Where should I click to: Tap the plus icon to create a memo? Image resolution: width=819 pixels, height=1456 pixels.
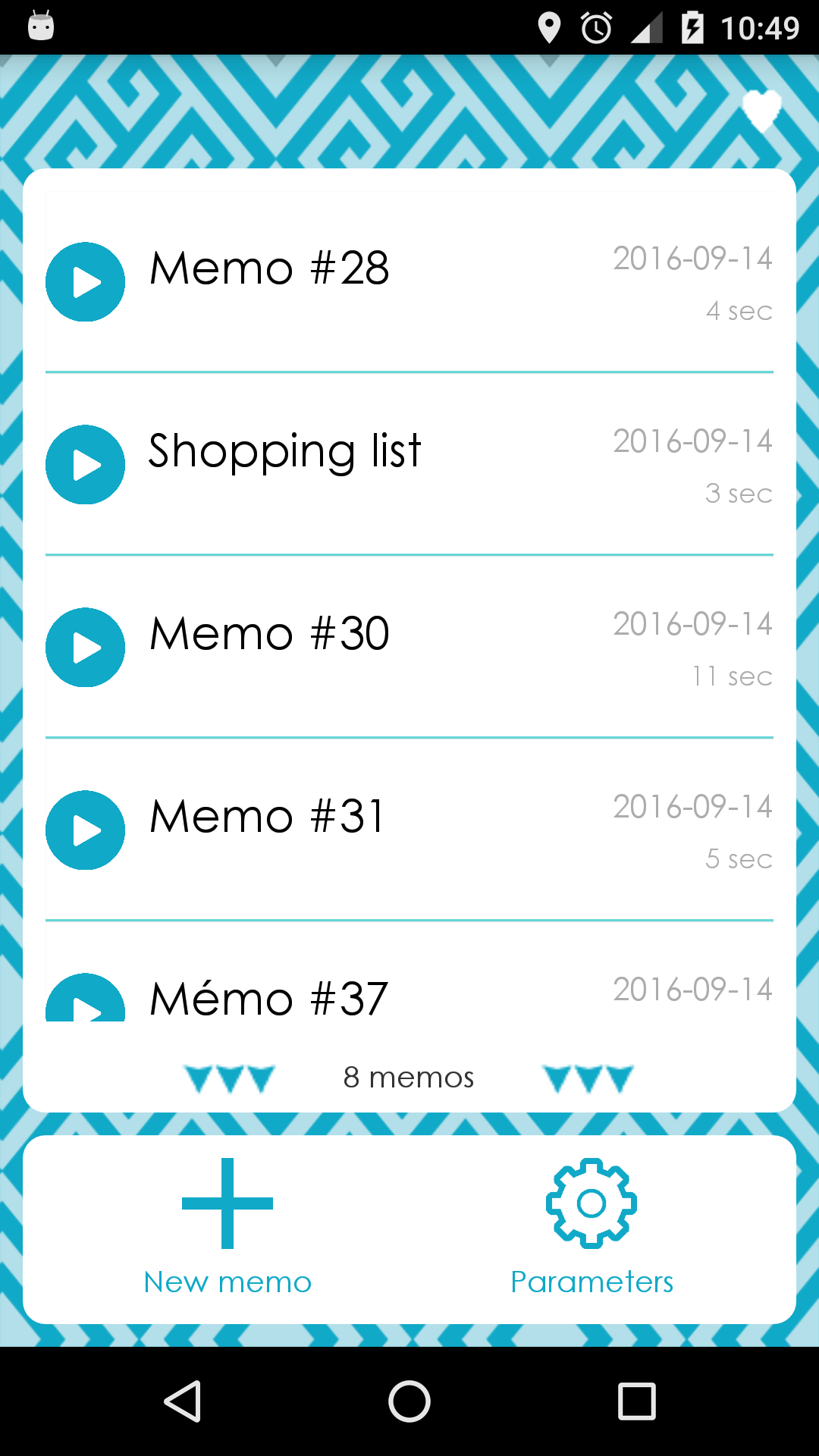point(227,1202)
